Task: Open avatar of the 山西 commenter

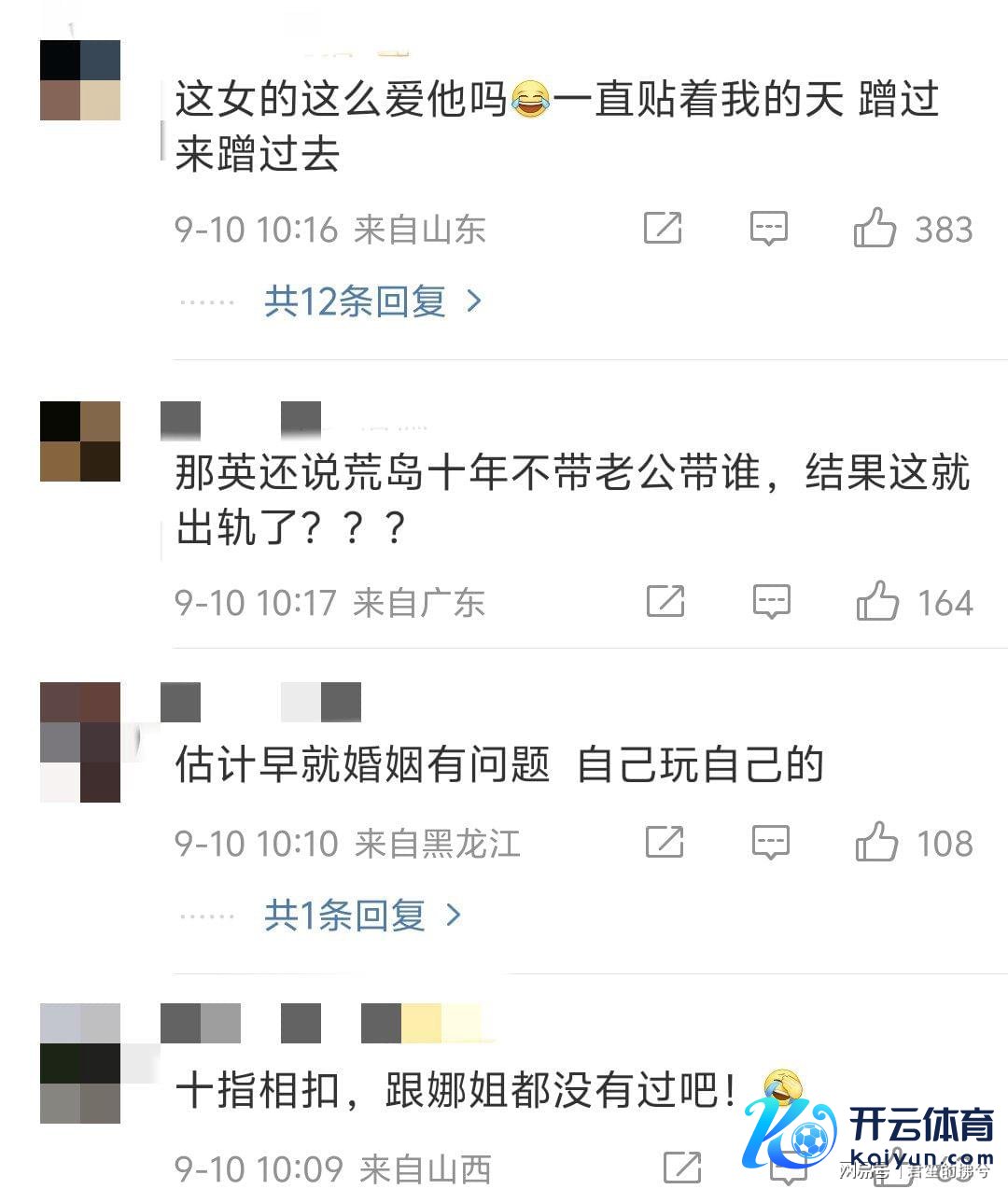Action: [x=80, y=1063]
